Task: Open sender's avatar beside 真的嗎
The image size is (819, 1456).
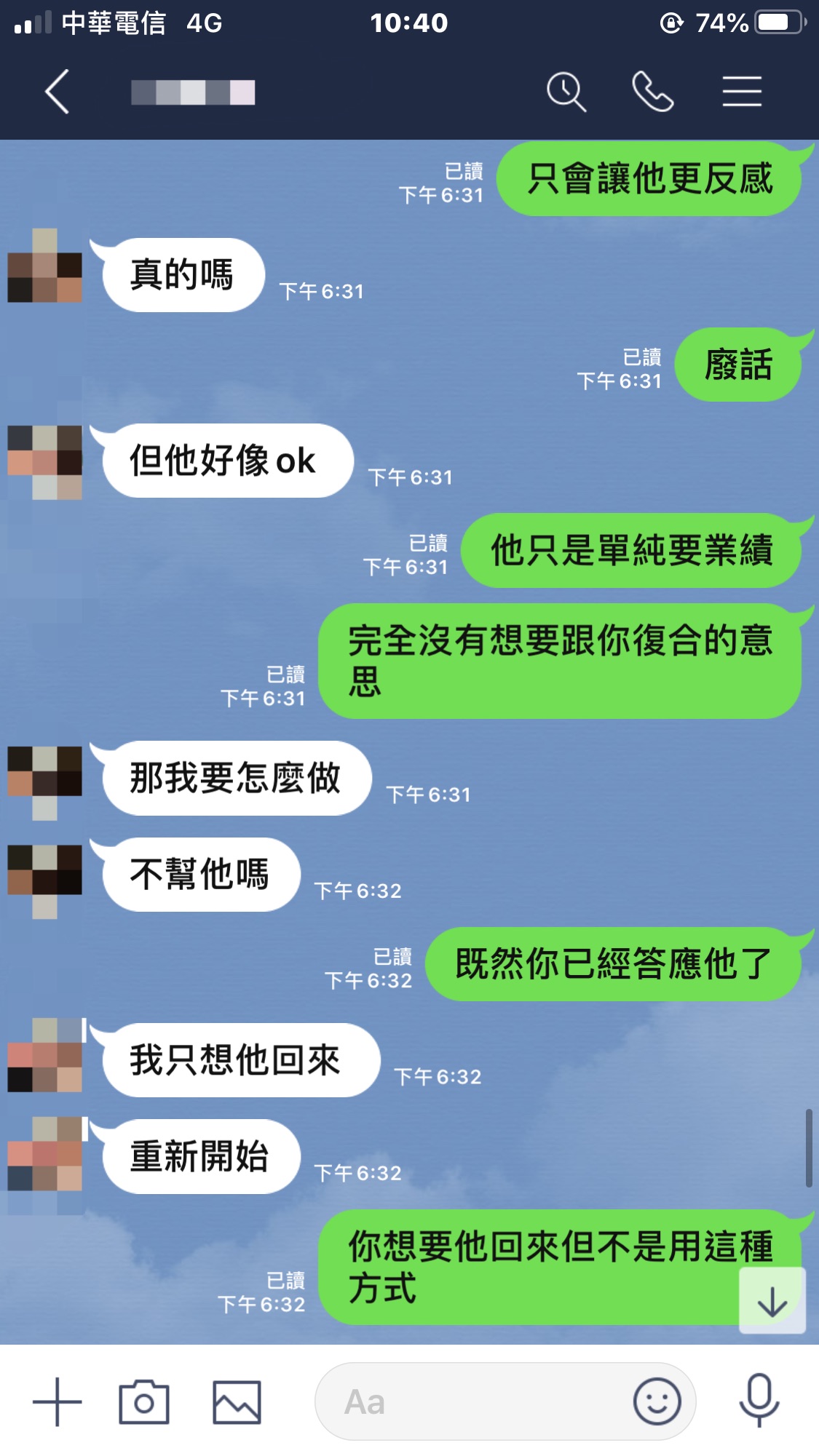Action: click(x=44, y=266)
